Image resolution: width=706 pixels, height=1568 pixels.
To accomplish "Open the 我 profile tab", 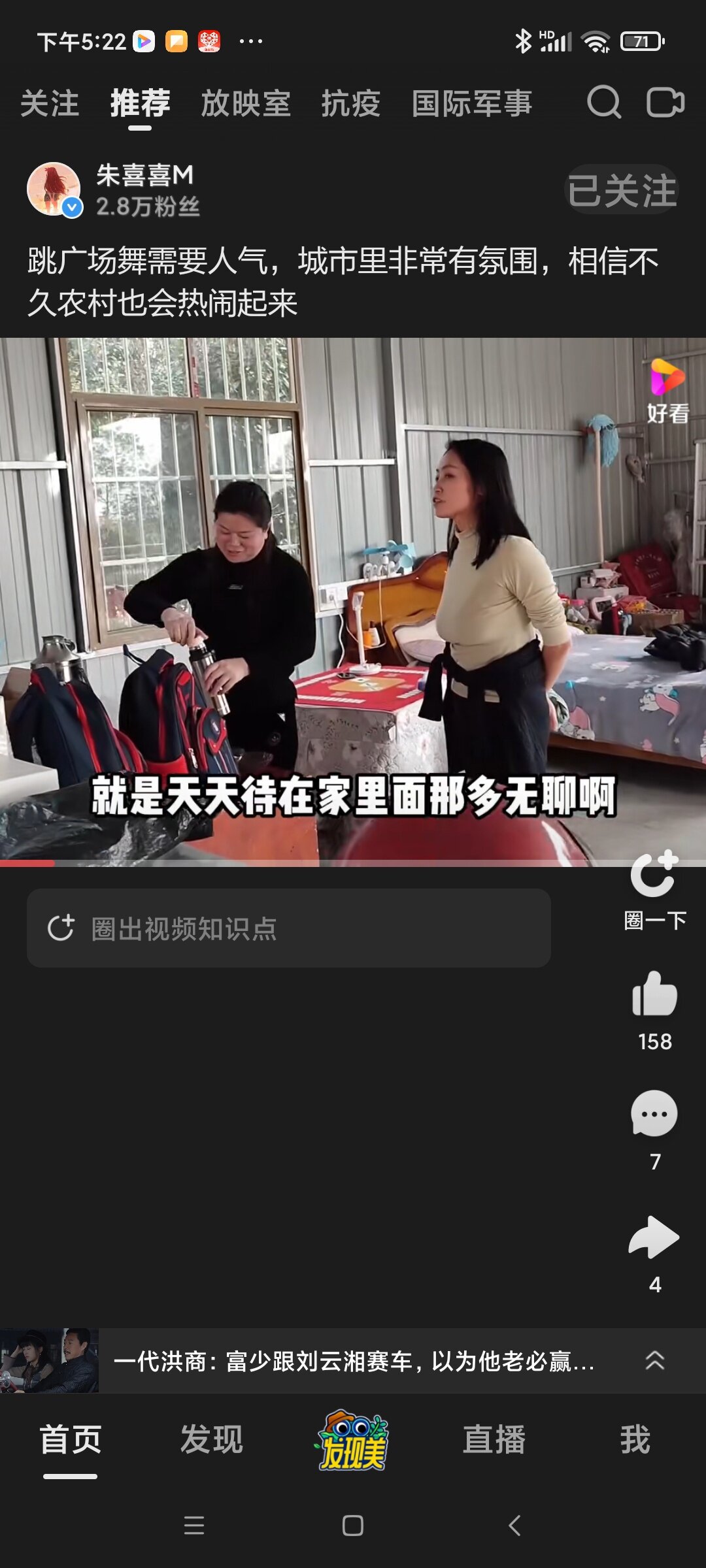I will coord(635,1440).
